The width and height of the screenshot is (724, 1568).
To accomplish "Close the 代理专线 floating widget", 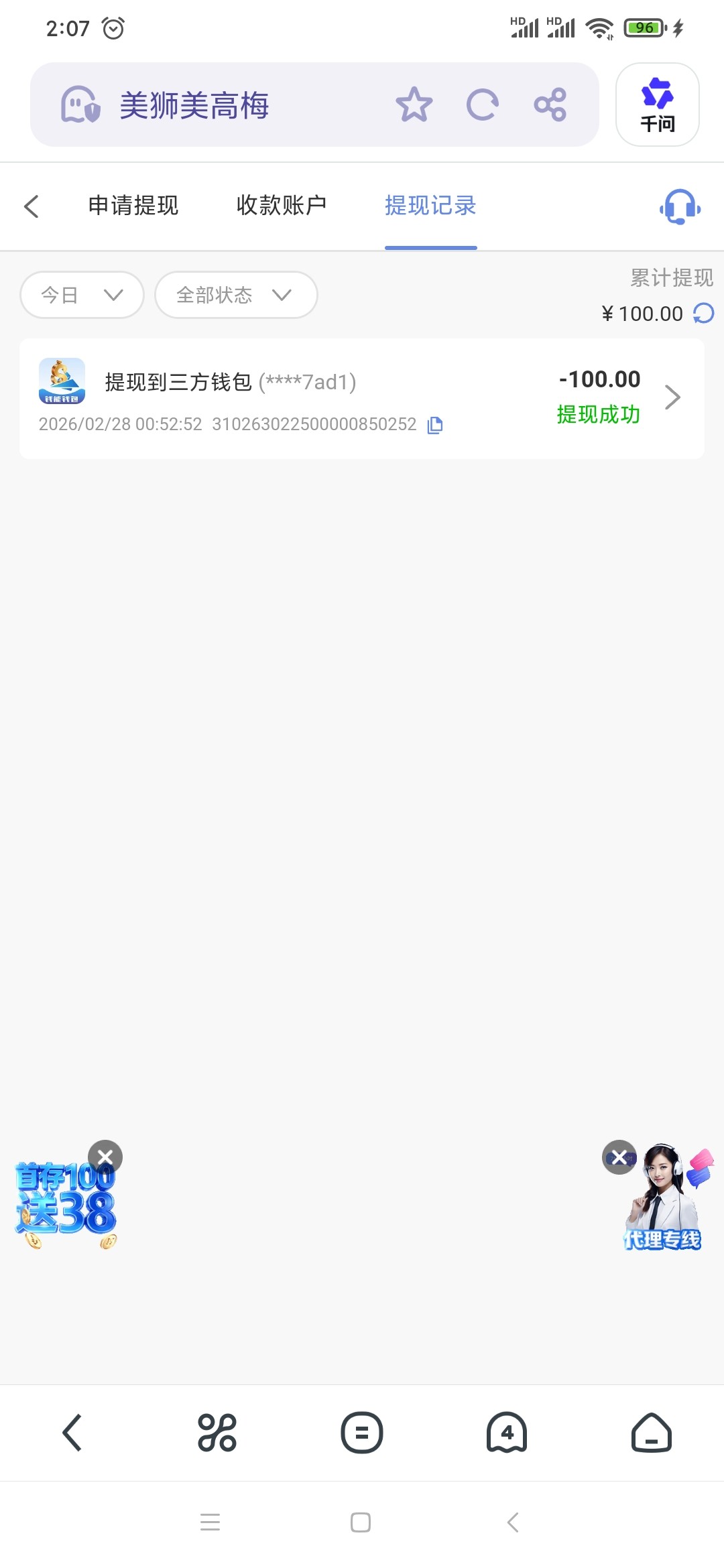I will click(x=619, y=1157).
